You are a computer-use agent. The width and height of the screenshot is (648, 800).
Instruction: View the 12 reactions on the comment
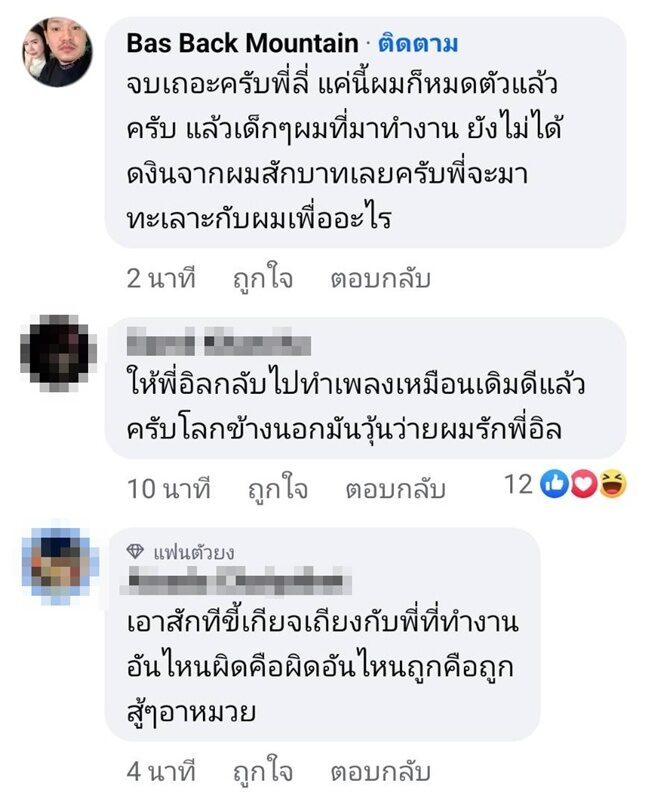568,485
